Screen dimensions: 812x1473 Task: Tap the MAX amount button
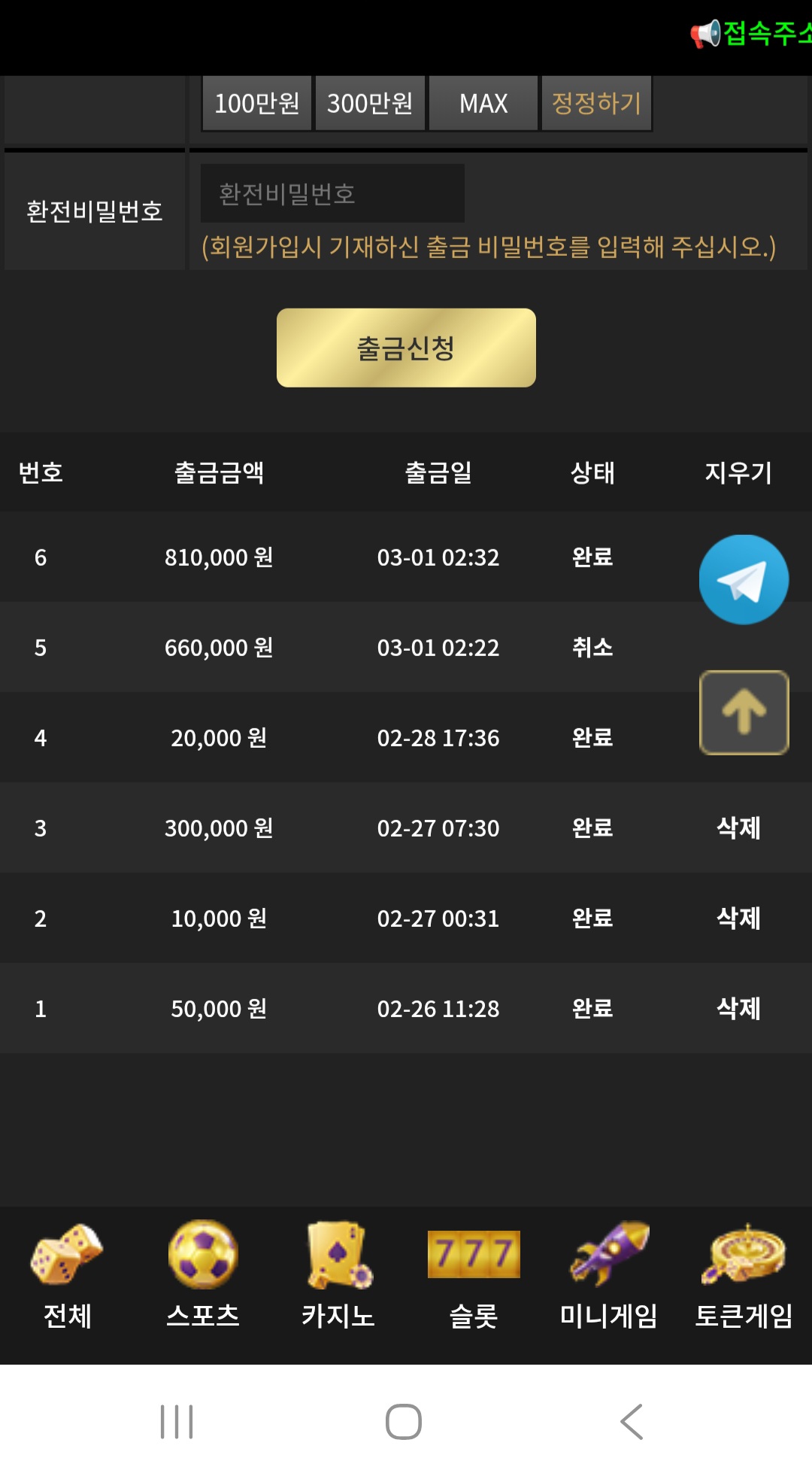[483, 103]
